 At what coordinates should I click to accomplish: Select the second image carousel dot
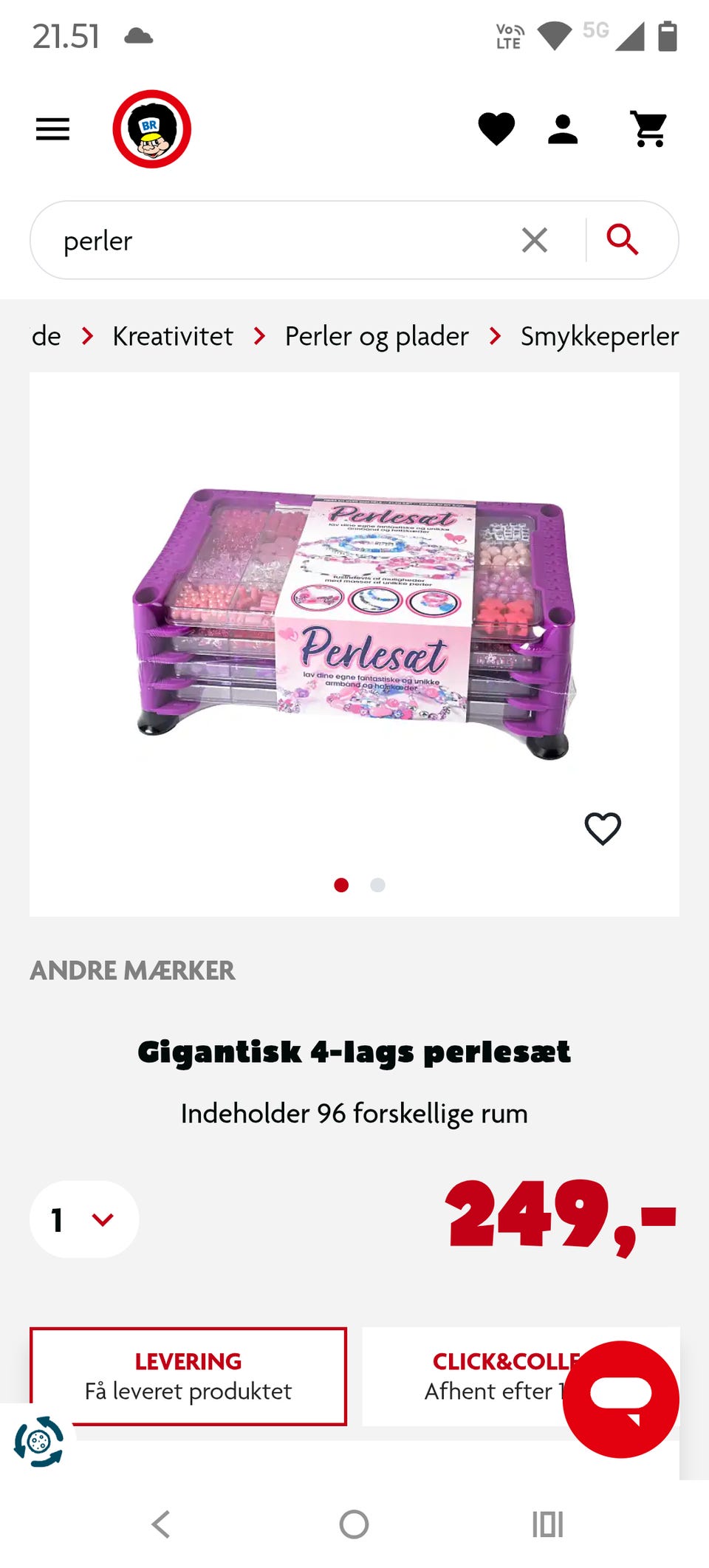377,885
